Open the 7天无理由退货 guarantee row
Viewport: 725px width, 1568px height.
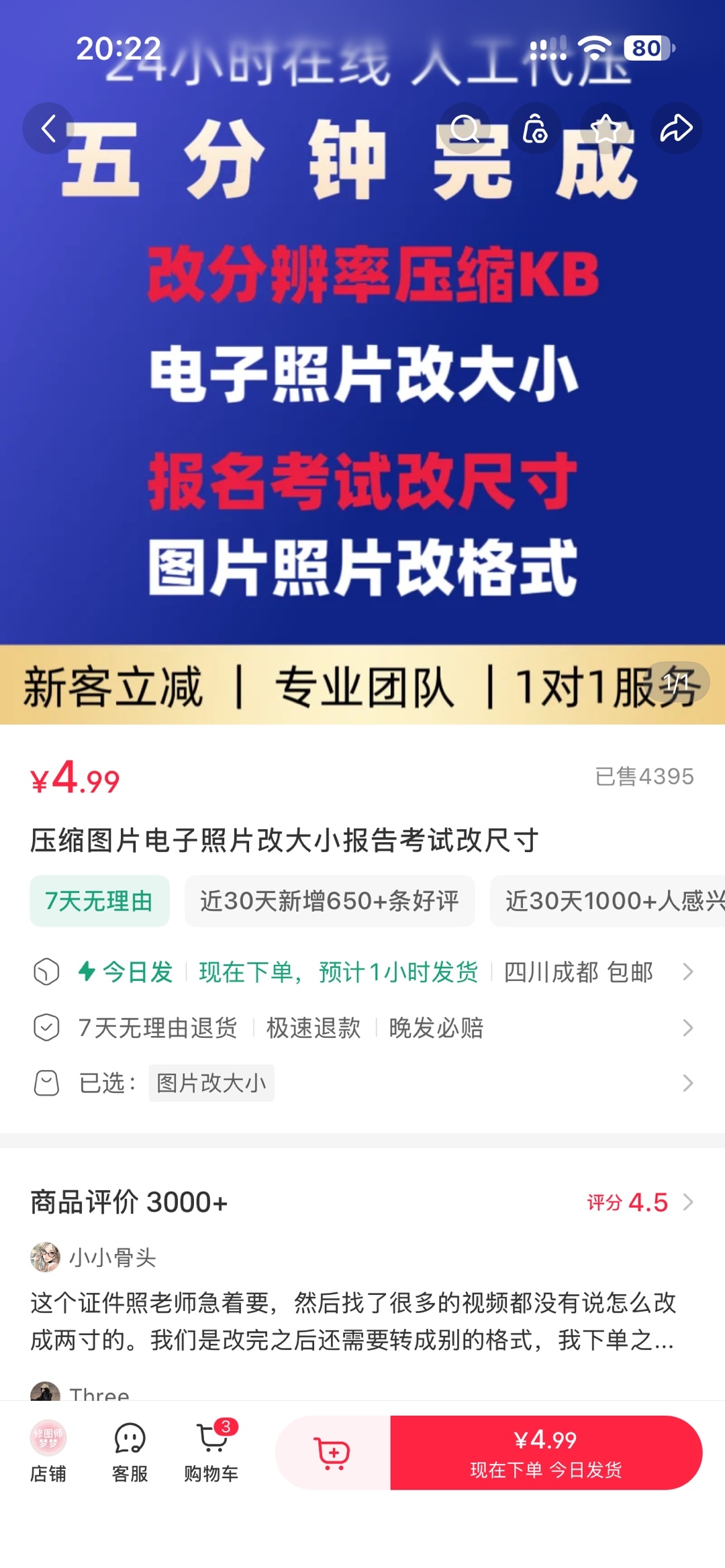(362, 1027)
